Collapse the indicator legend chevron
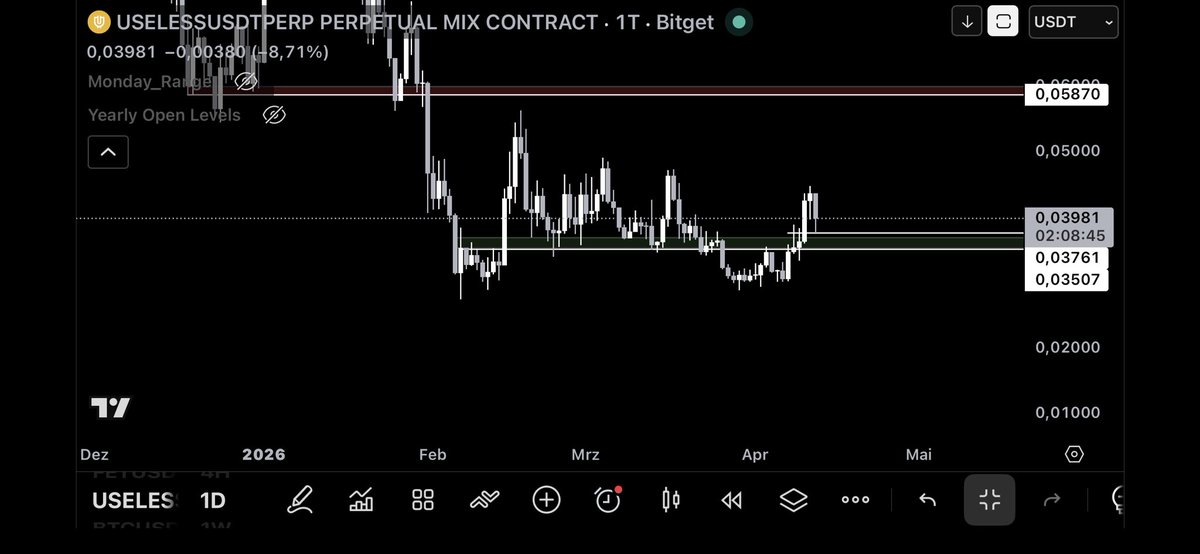Image resolution: width=1200 pixels, height=554 pixels. point(108,152)
